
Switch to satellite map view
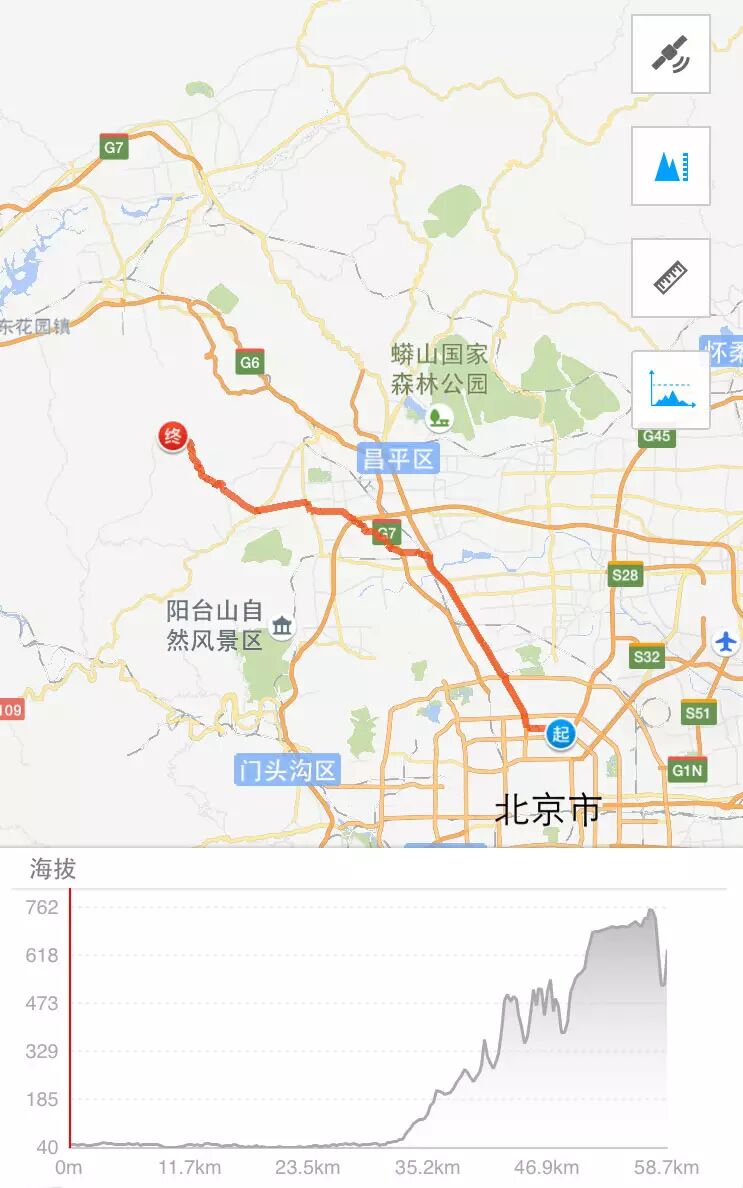tap(671, 54)
